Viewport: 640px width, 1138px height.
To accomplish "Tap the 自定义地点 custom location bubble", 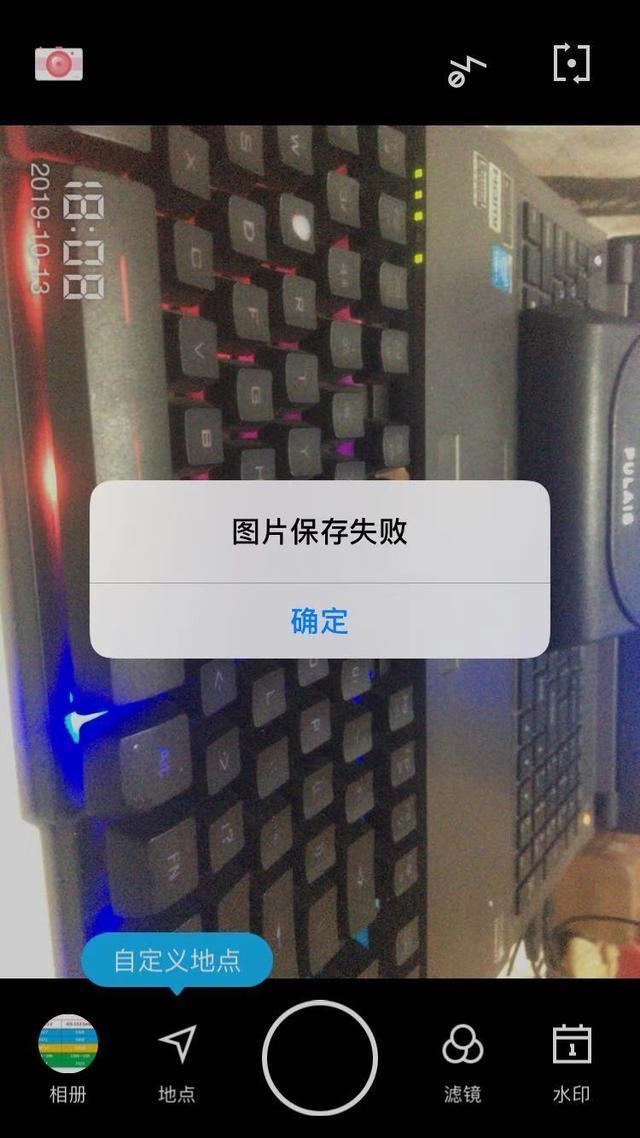I will pos(177,961).
